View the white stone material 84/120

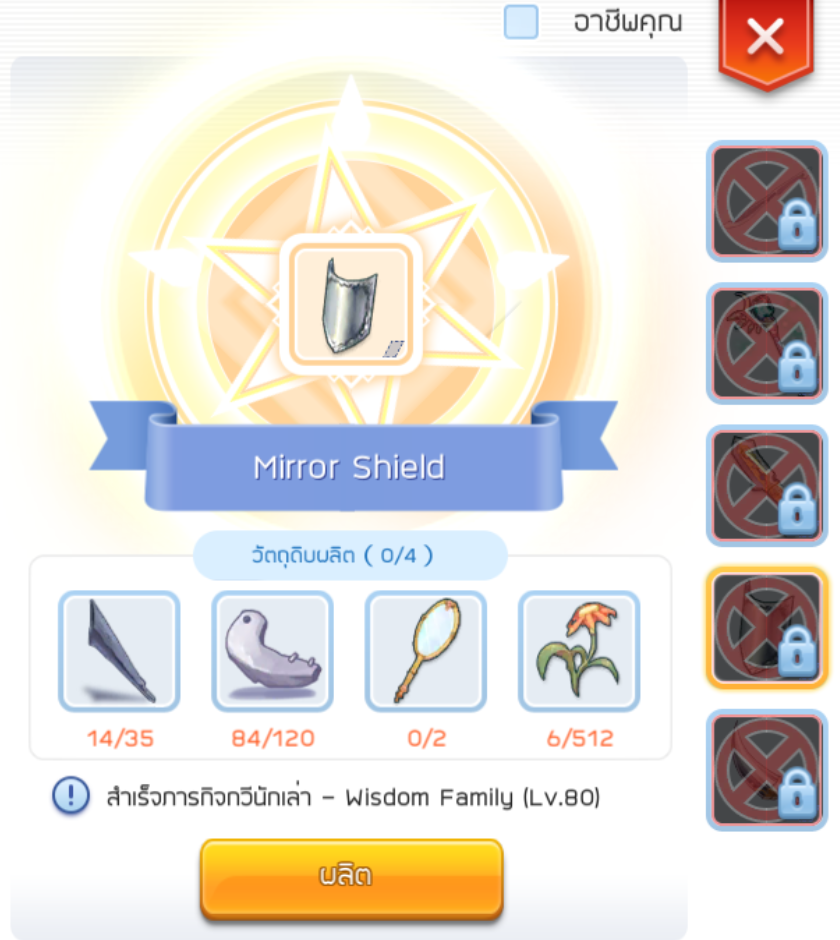point(272,651)
